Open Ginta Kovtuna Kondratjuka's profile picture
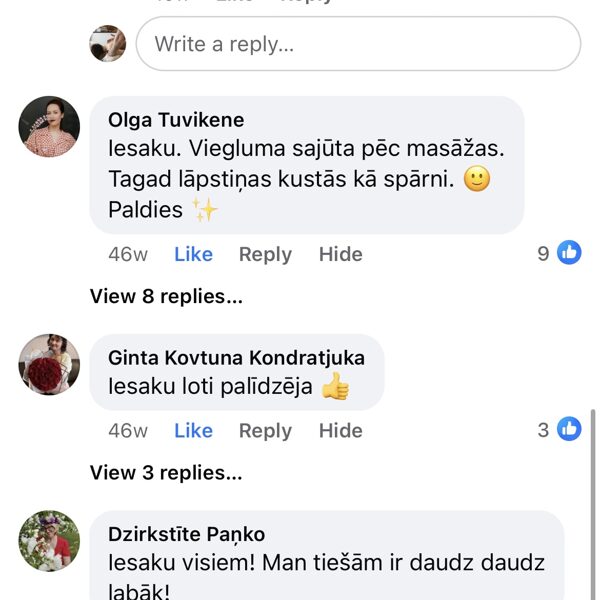The height and width of the screenshot is (600, 600). [50, 364]
